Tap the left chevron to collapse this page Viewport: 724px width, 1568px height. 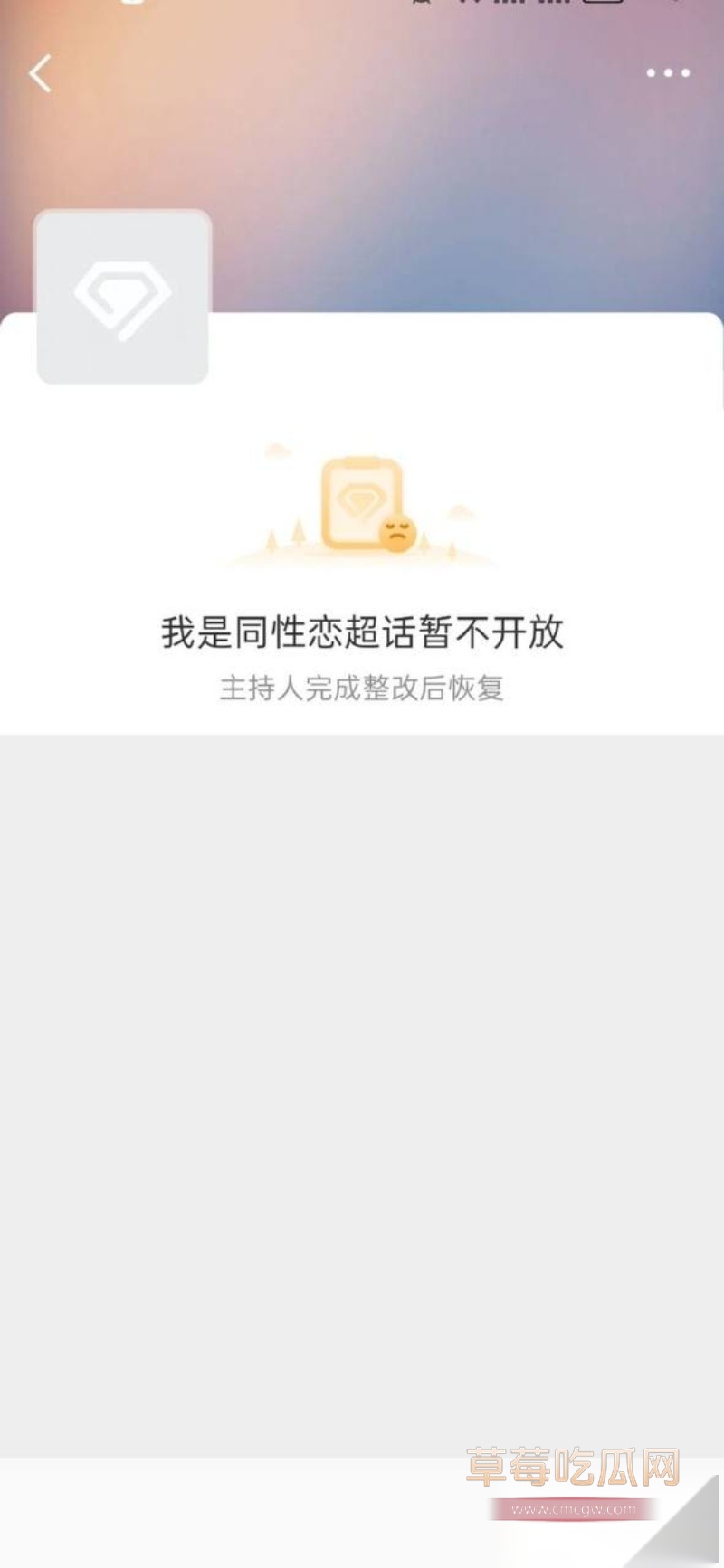click(41, 74)
